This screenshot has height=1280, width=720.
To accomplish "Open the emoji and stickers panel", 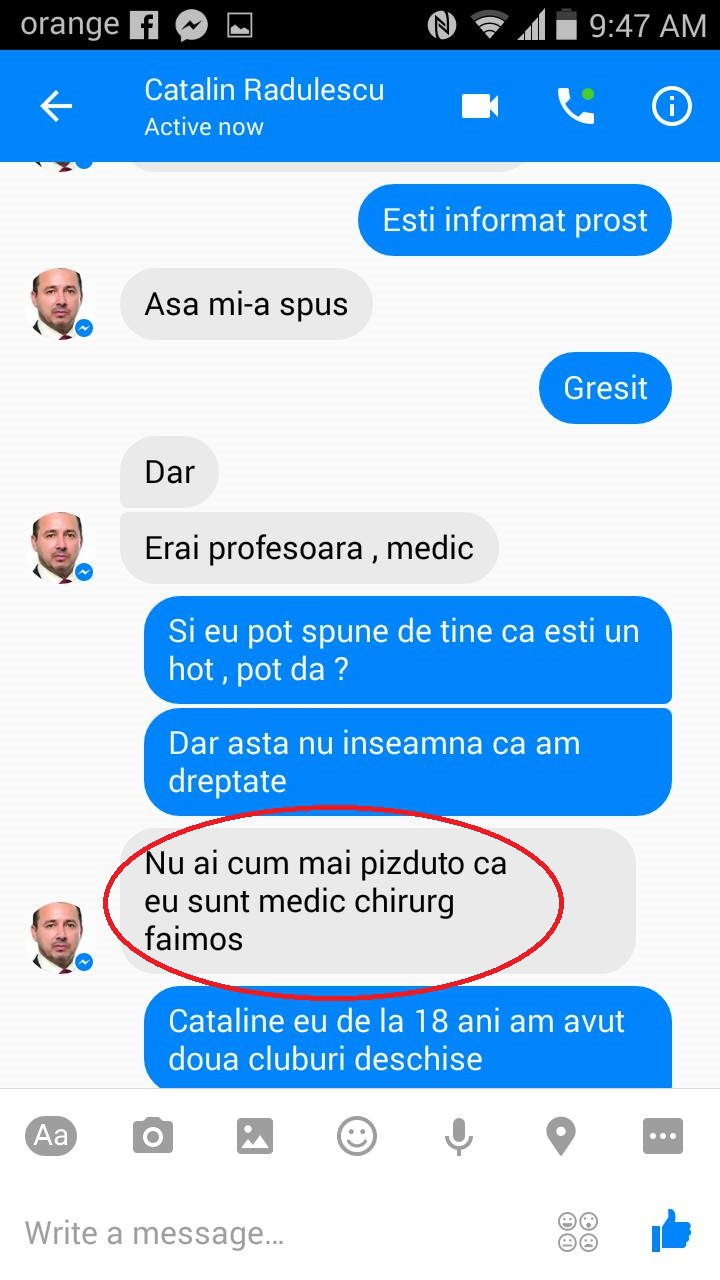I will [x=357, y=1136].
